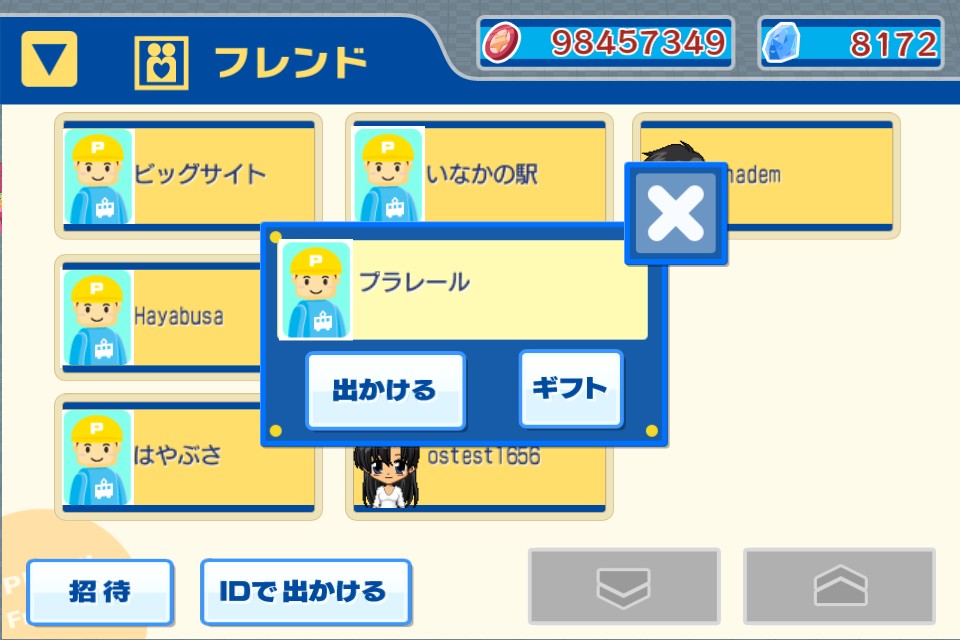Tap IDで出かける button
960x640 pixels.
(x=305, y=591)
